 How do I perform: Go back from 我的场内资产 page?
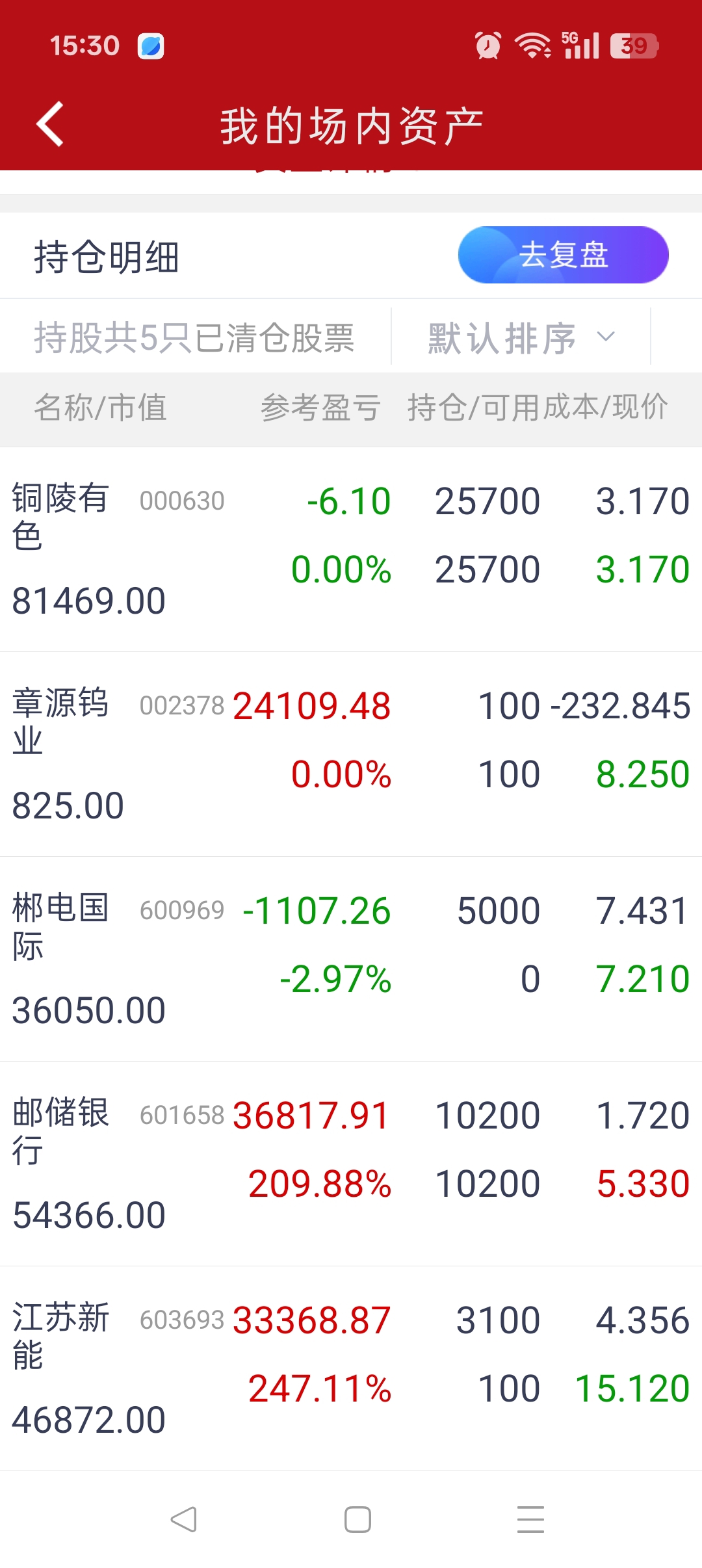point(49,124)
